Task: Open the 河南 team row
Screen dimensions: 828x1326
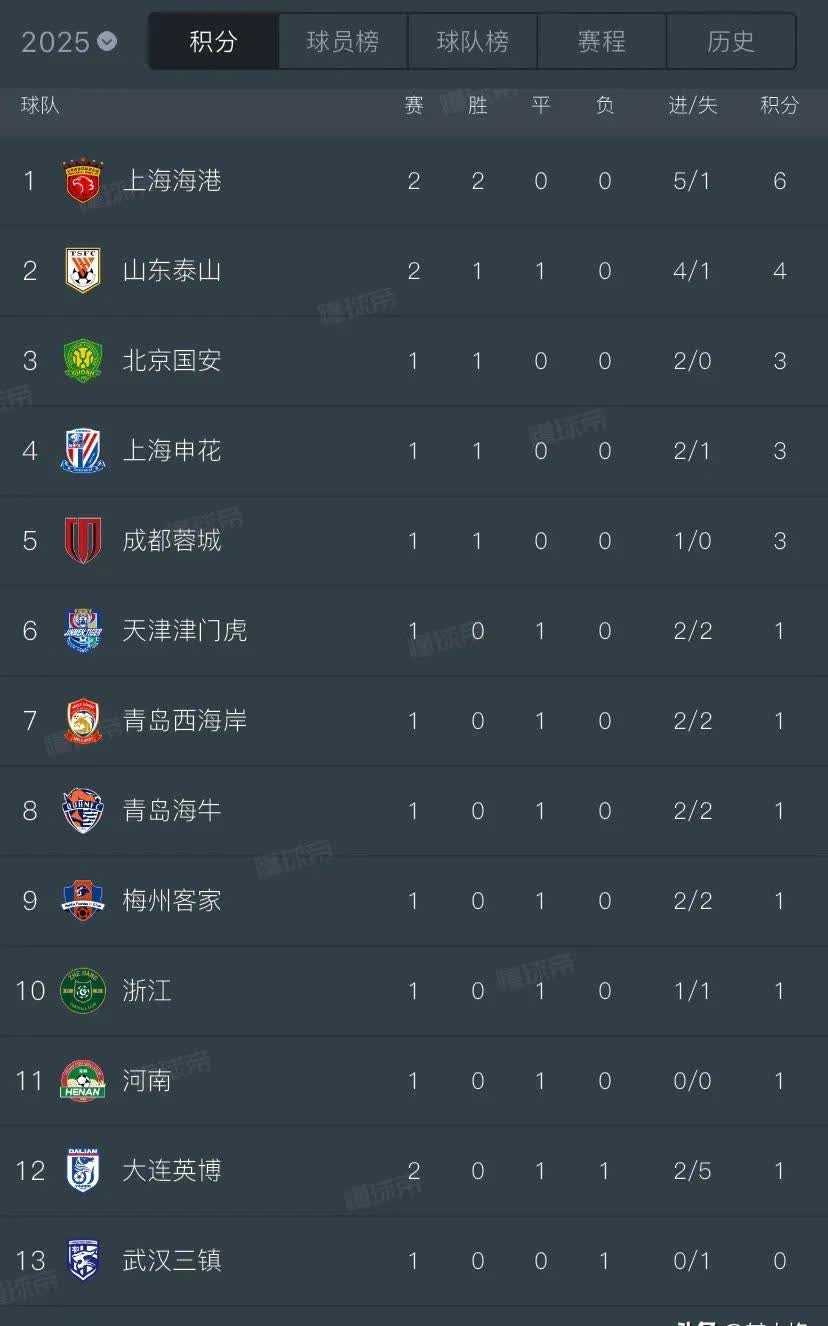Action: pos(147,1081)
